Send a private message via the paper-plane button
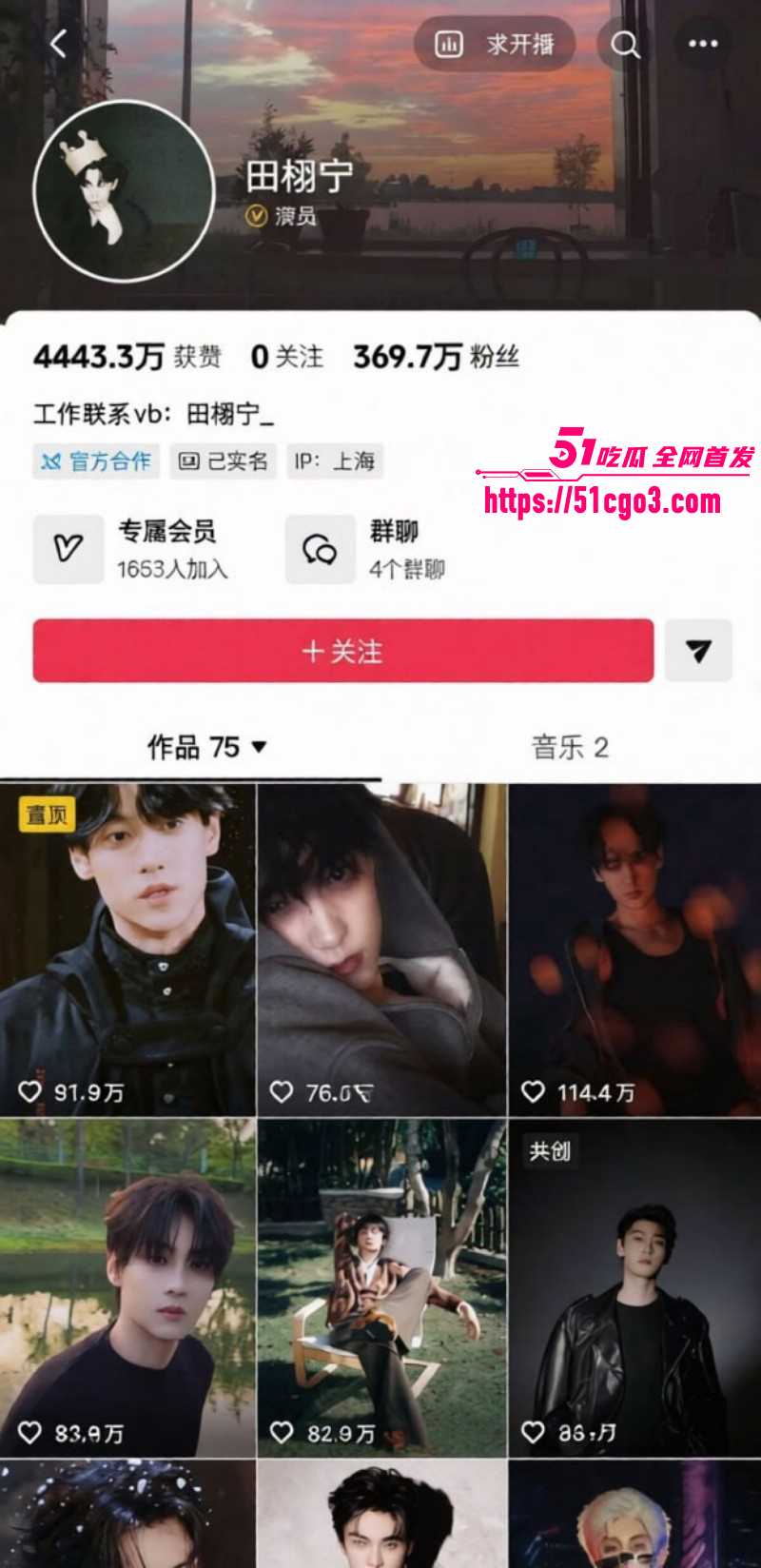Image resolution: width=761 pixels, height=1568 pixels. click(x=698, y=651)
